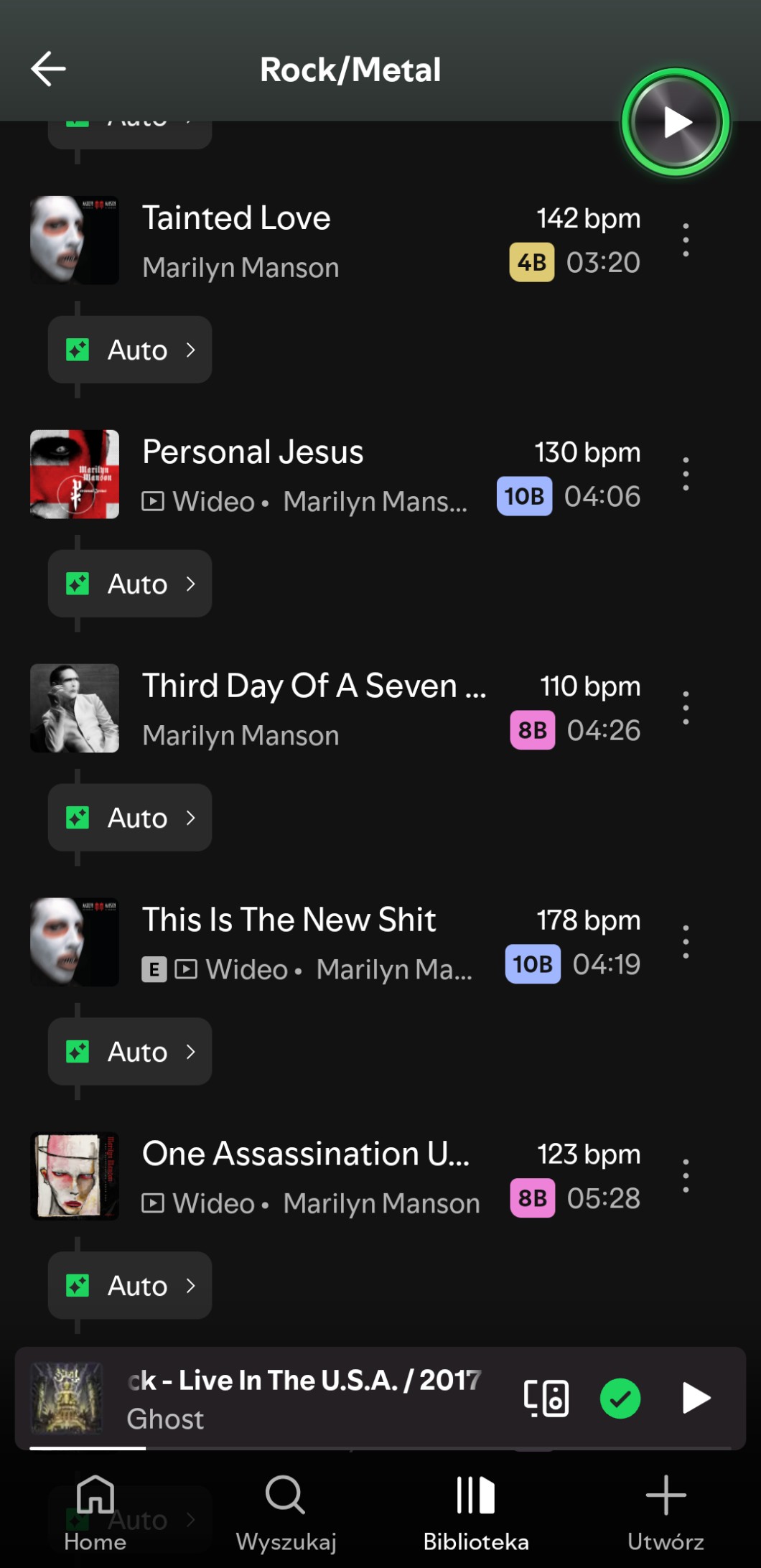Go back from the Rock/Metal playlist

tap(49, 69)
